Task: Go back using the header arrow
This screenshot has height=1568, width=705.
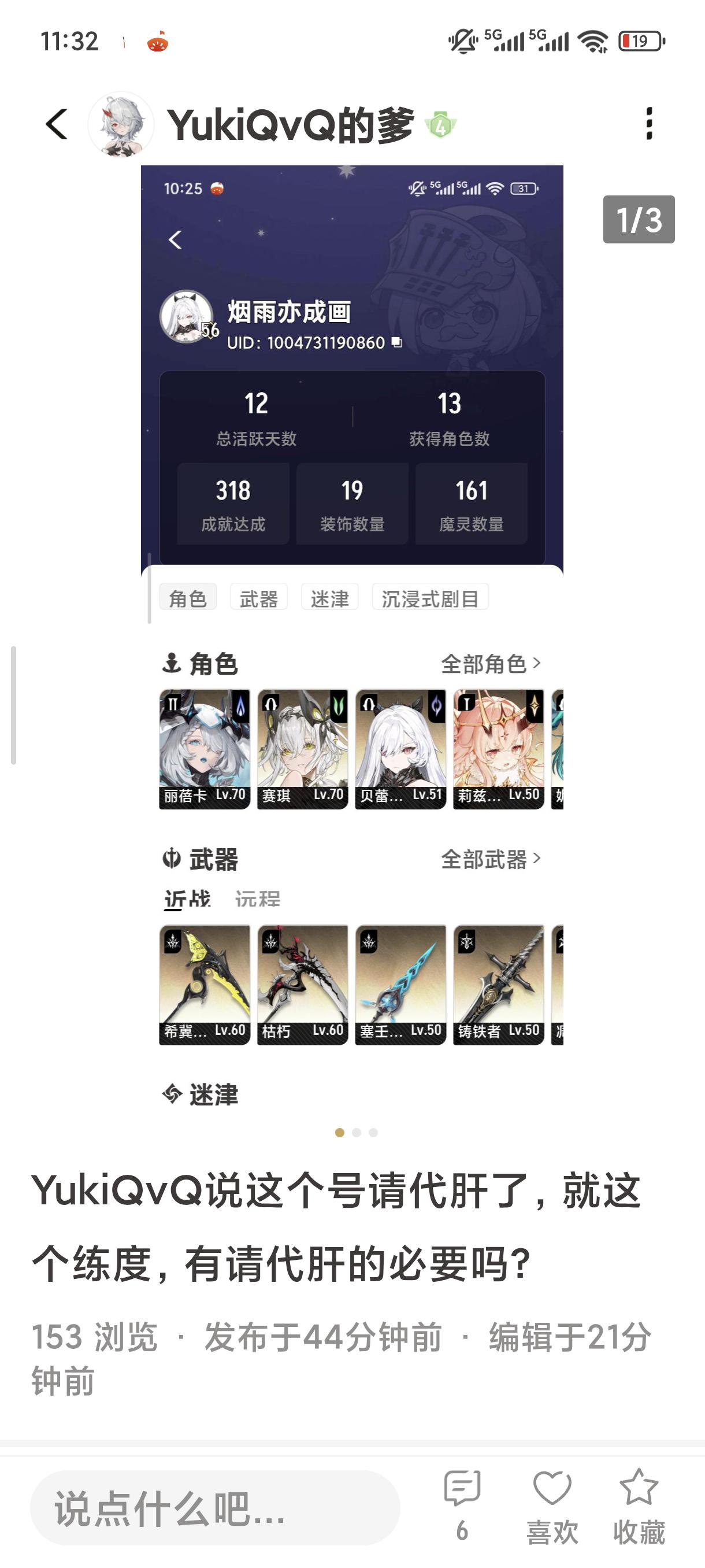Action: [57, 125]
